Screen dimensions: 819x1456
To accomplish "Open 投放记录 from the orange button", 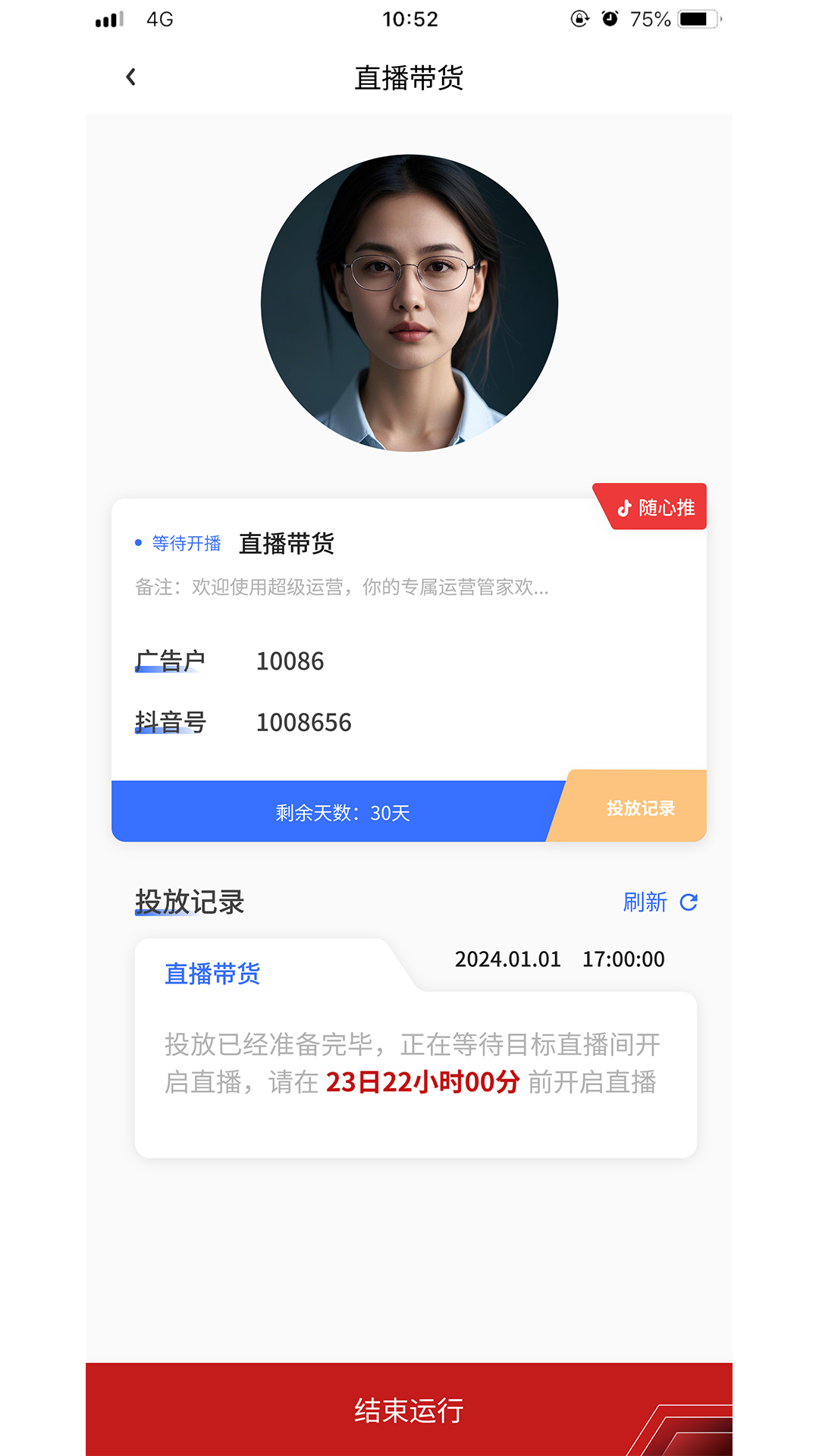I will pos(639,808).
